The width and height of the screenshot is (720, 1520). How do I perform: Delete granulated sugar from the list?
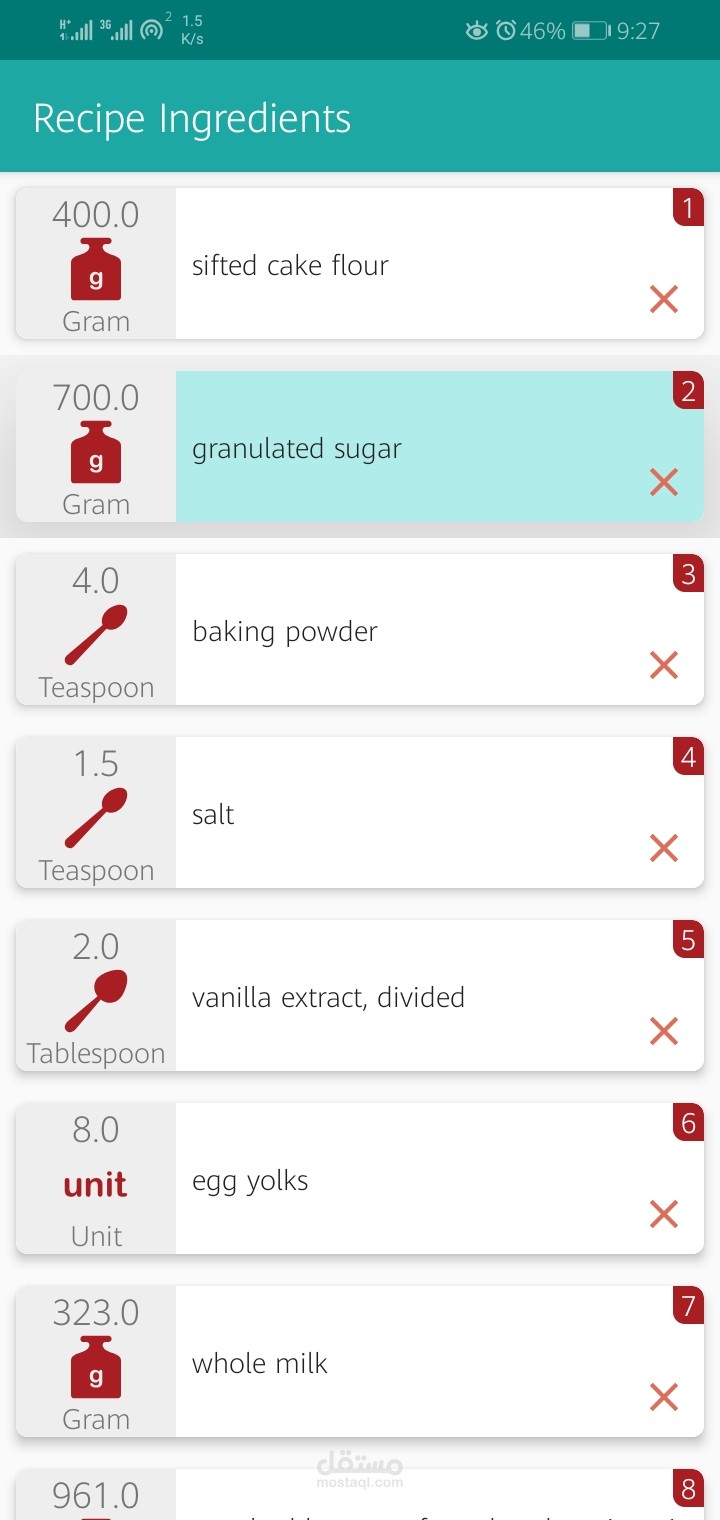[x=664, y=482]
